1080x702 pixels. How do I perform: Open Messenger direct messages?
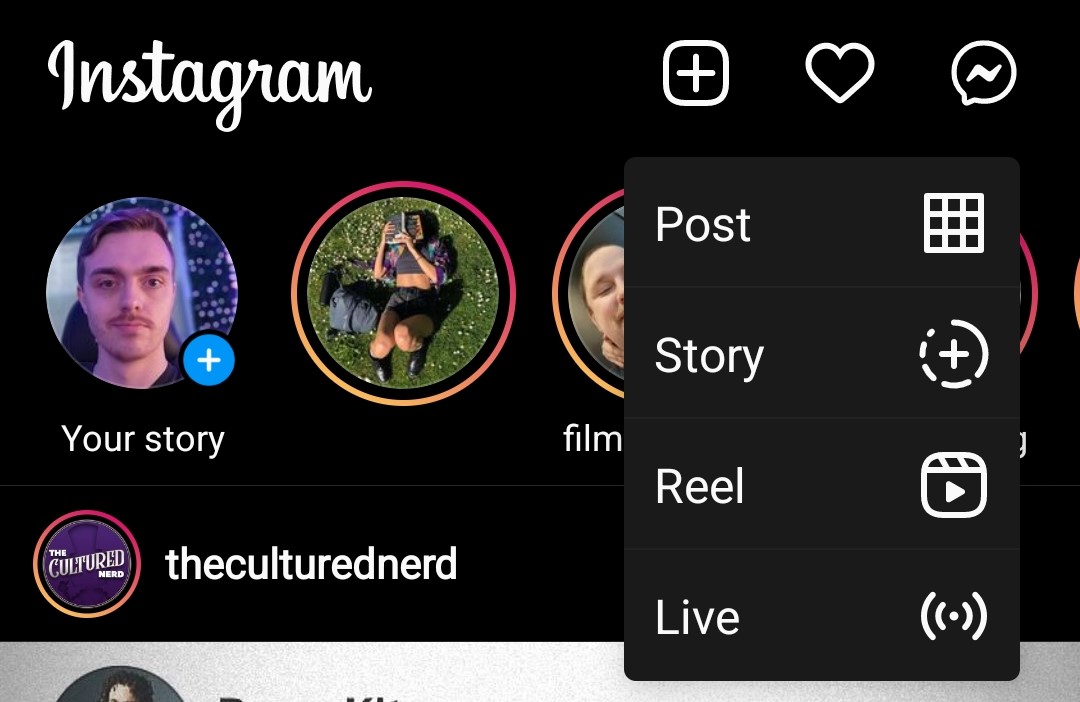point(984,72)
